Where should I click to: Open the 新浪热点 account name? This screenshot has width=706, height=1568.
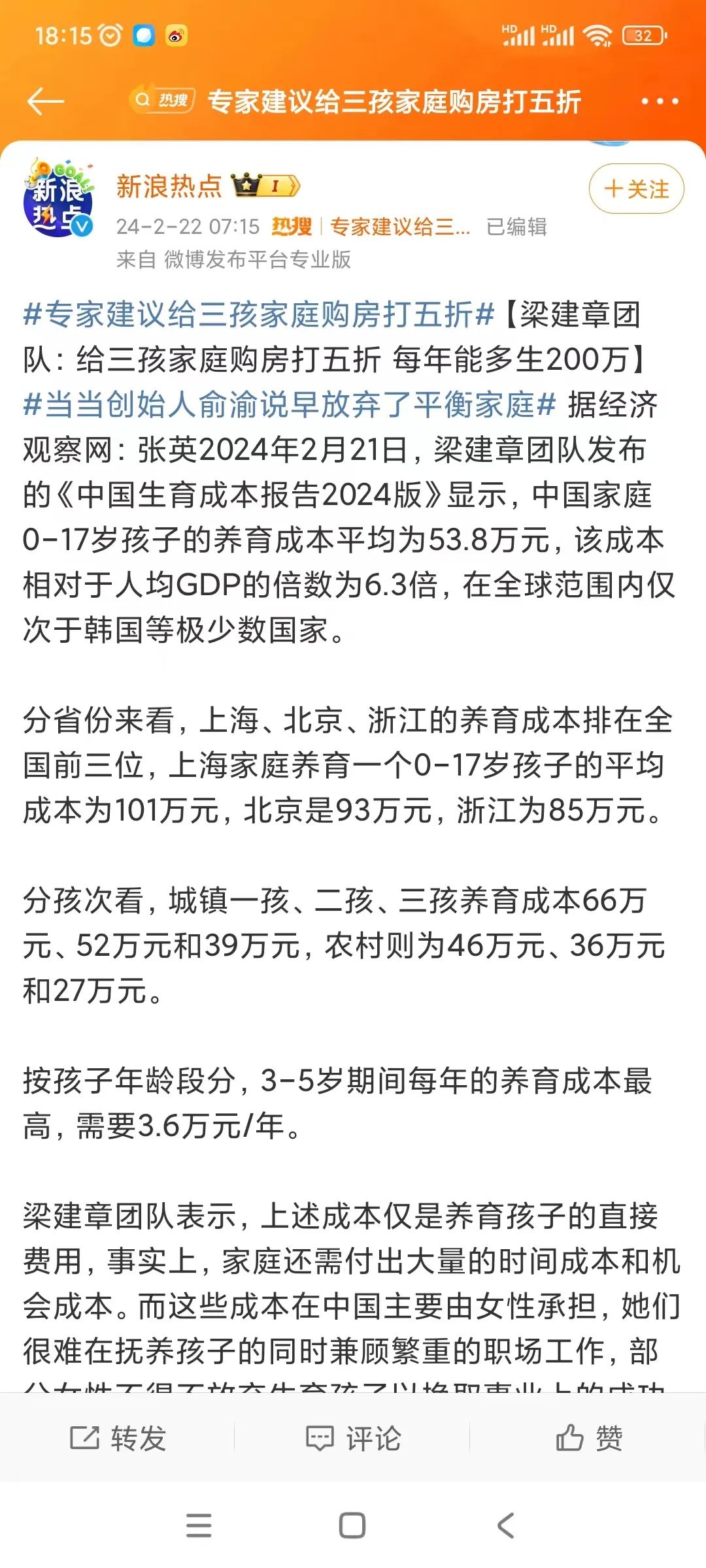click(169, 186)
